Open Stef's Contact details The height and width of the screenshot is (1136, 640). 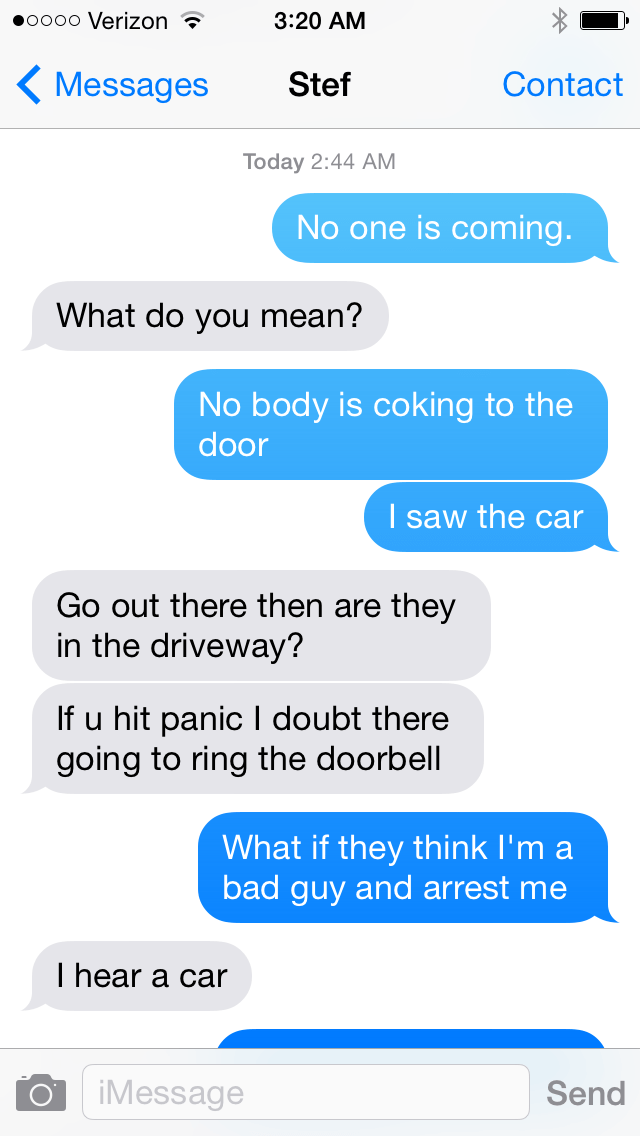(x=562, y=86)
